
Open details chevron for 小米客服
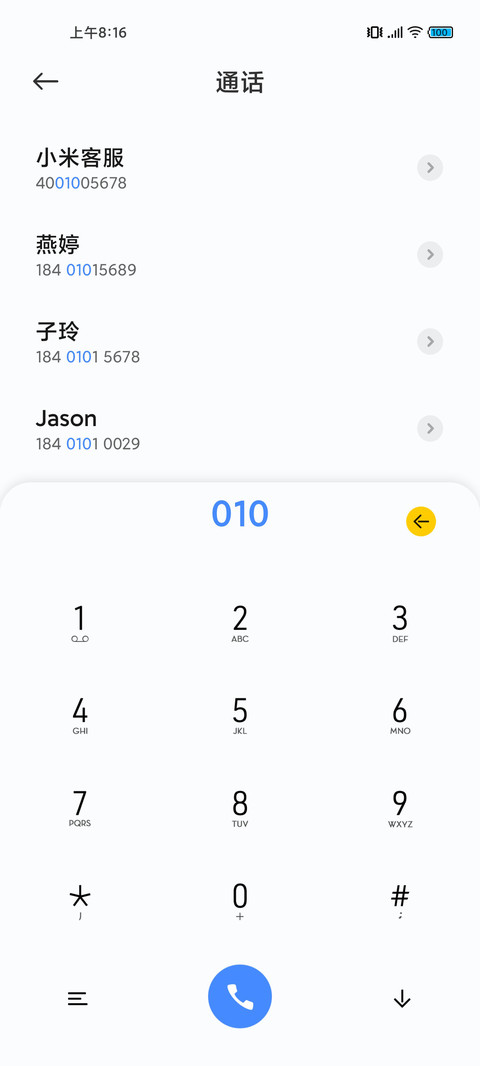click(430, 168)
